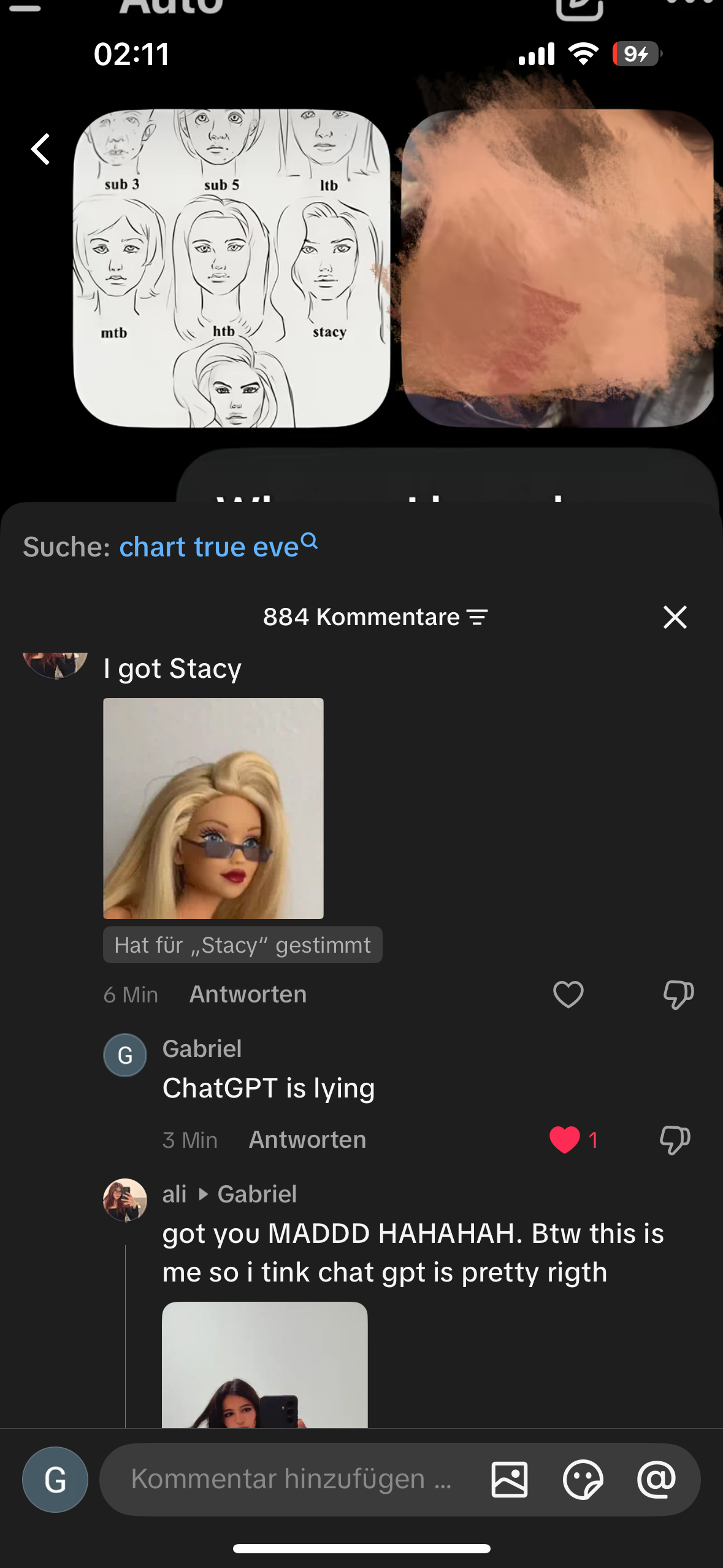Dislike Gabriel's 'ChatGPT is lying' comment
Viewport: 723px width, 1568px height.
tap(675, 1140)
